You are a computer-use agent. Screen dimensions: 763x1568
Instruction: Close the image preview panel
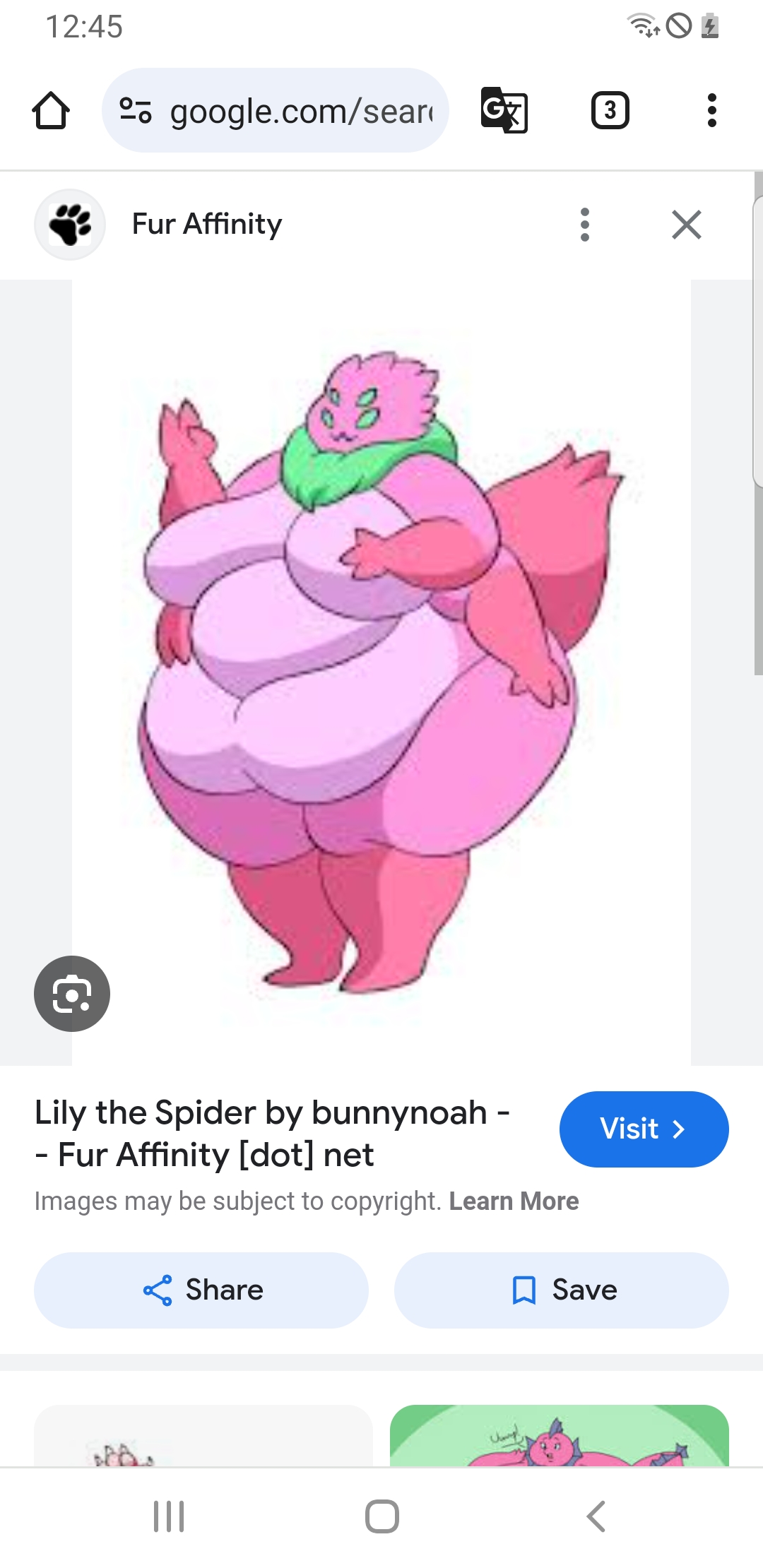click(686, 225)
